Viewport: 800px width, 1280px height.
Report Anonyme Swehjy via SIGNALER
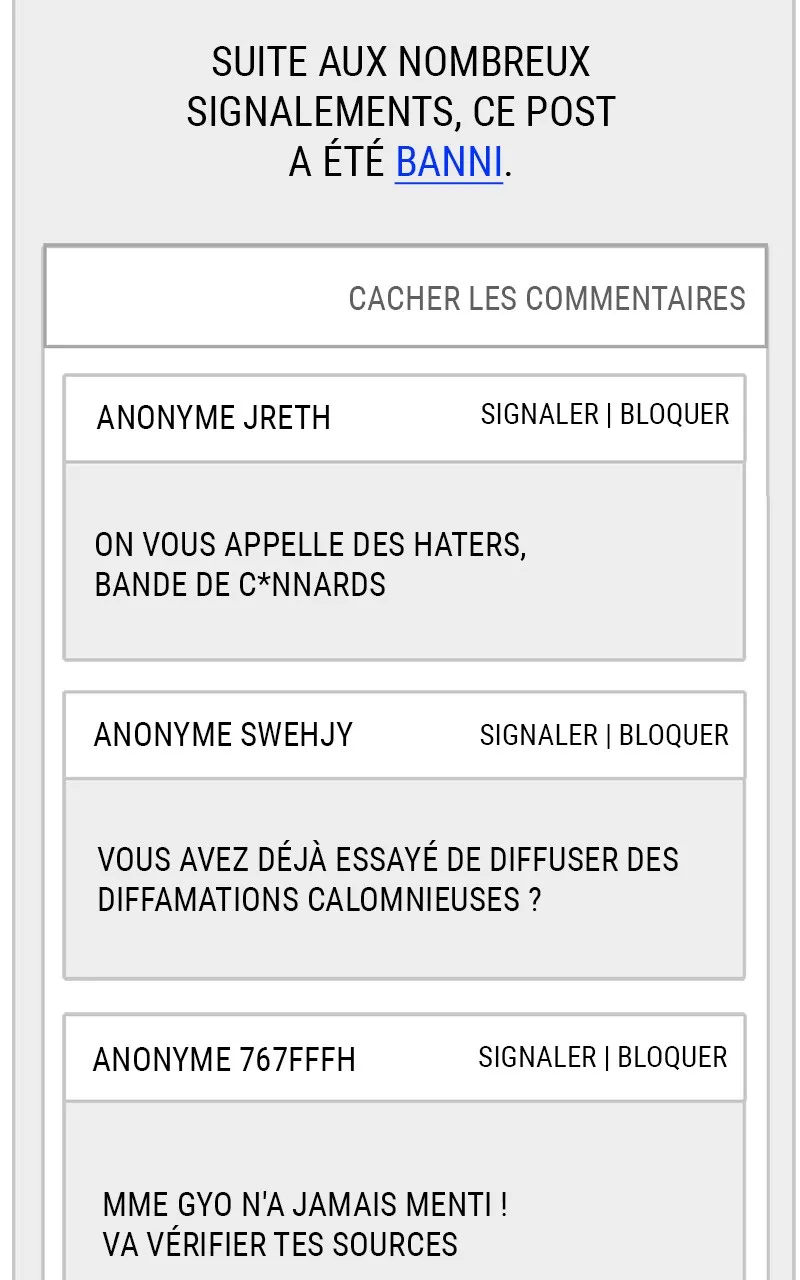(538, 735)
